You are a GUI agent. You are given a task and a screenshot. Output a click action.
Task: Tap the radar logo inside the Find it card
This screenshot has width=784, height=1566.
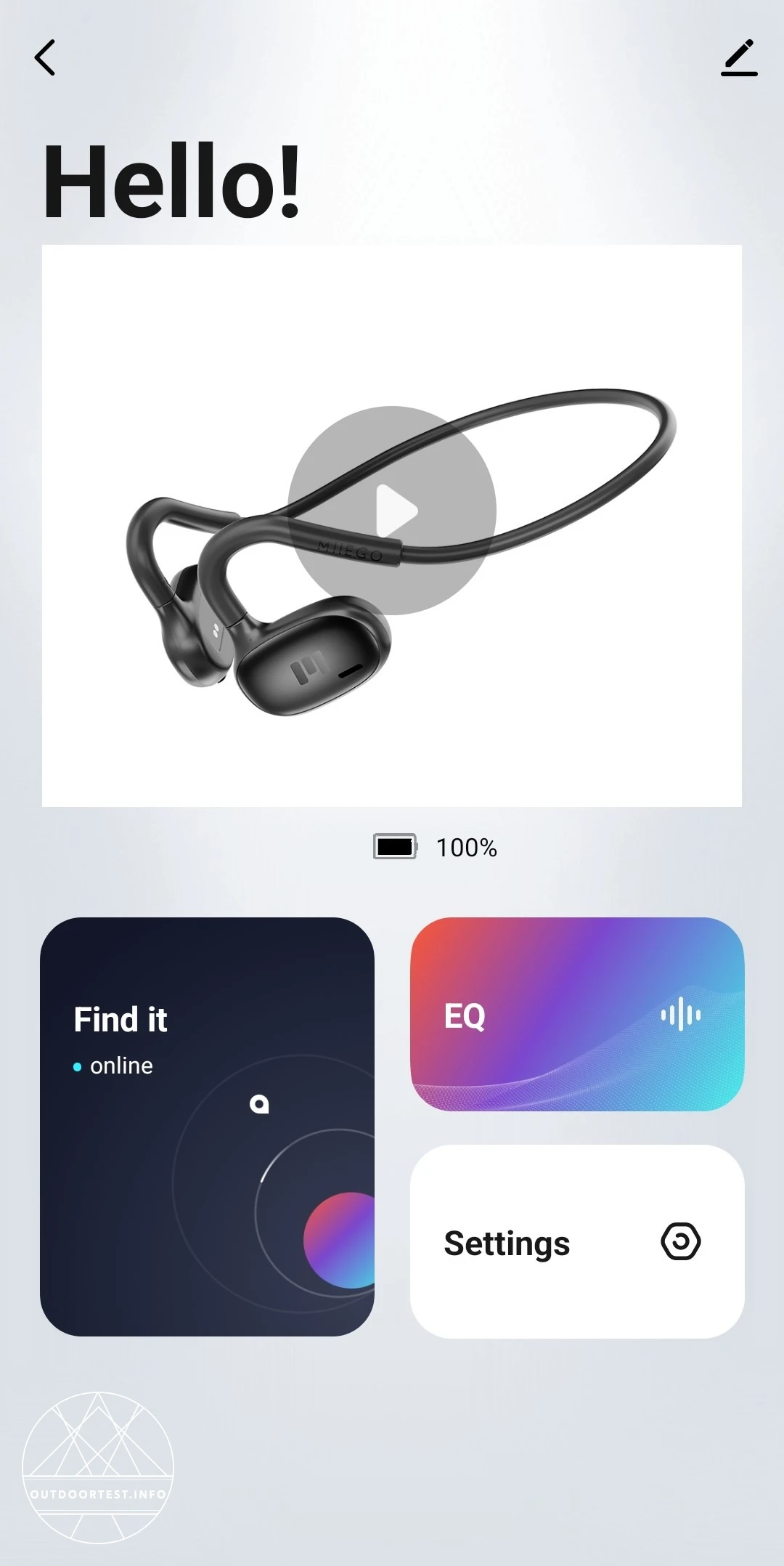259,1103
